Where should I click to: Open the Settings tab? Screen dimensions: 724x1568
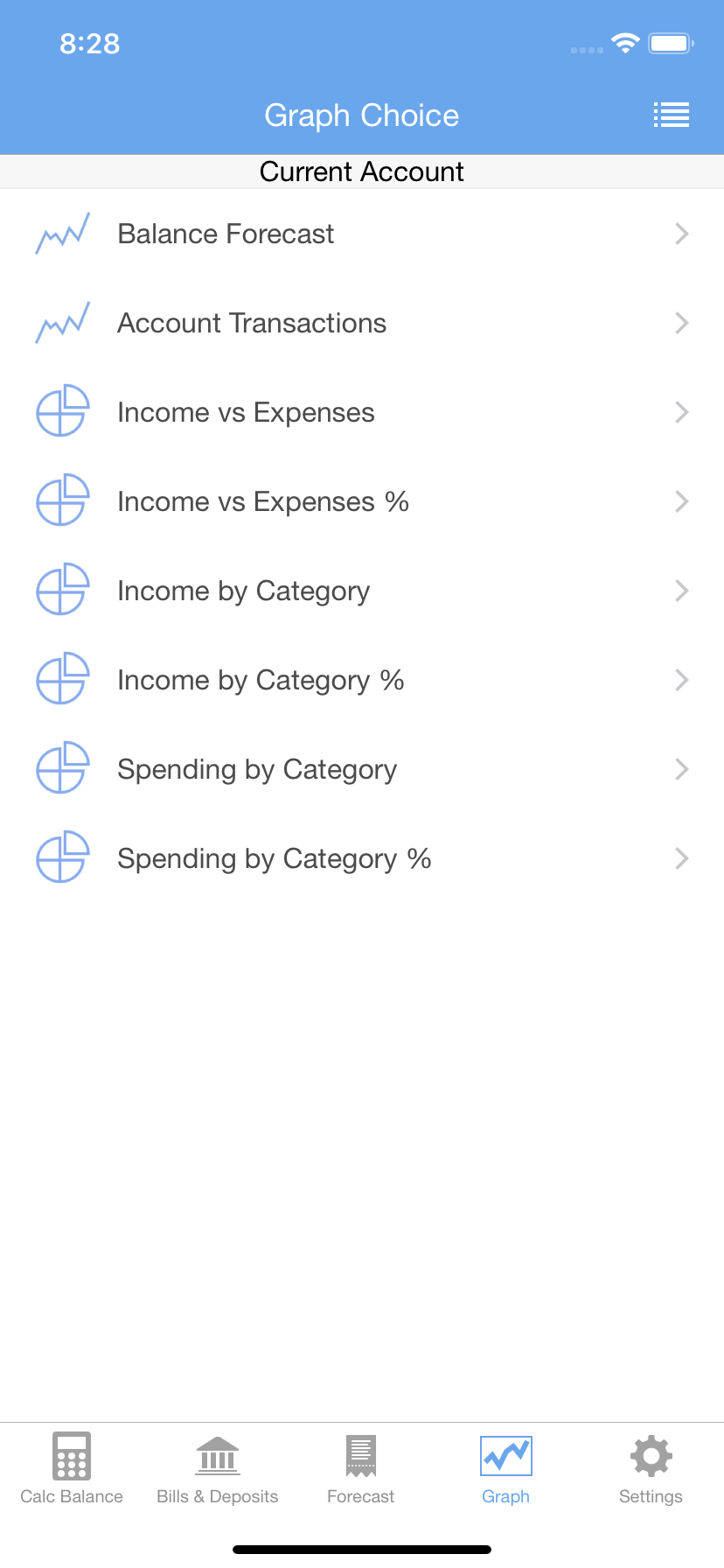651,1468
